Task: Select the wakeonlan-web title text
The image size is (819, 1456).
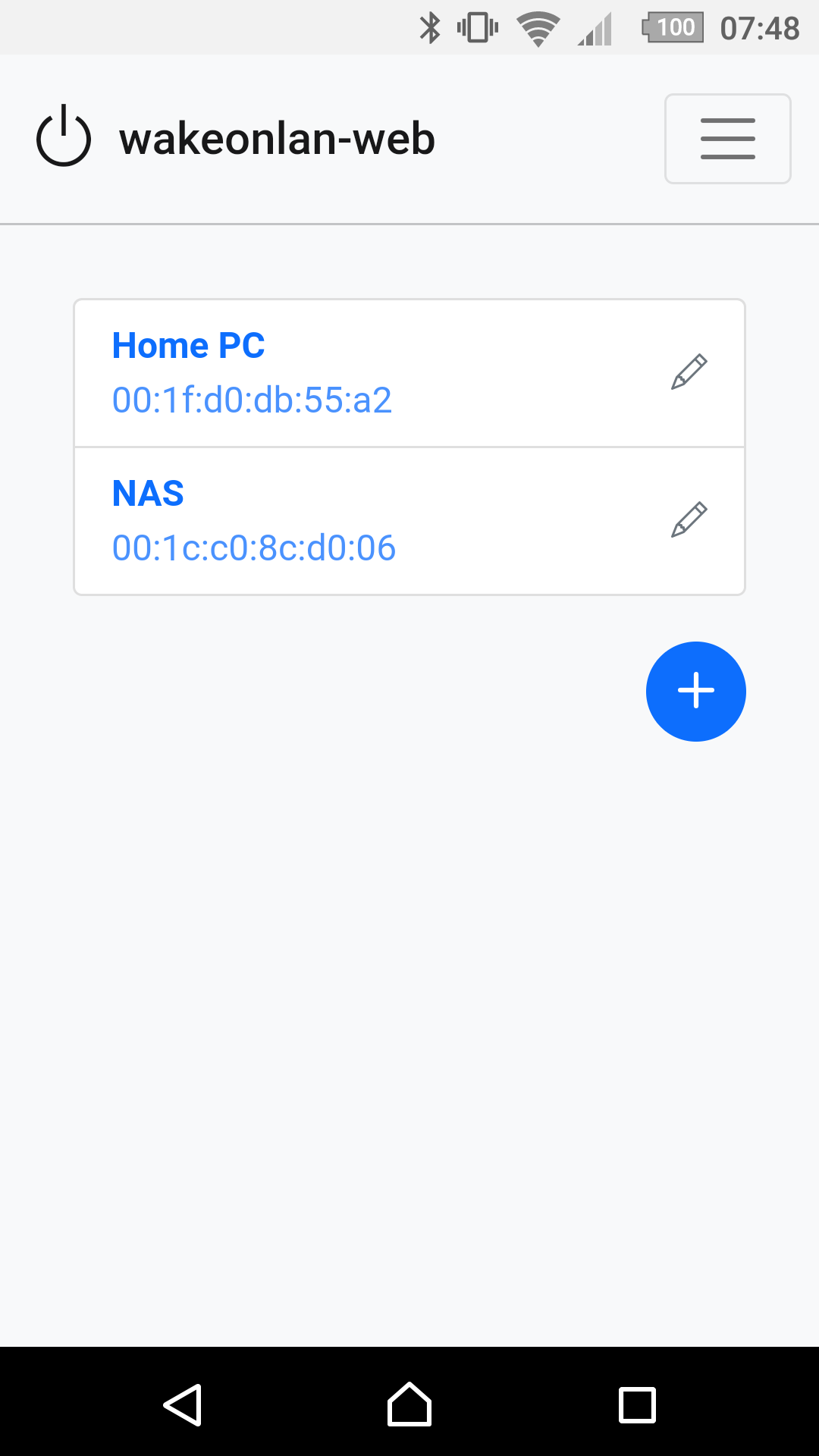Action: tap(278, 139)
